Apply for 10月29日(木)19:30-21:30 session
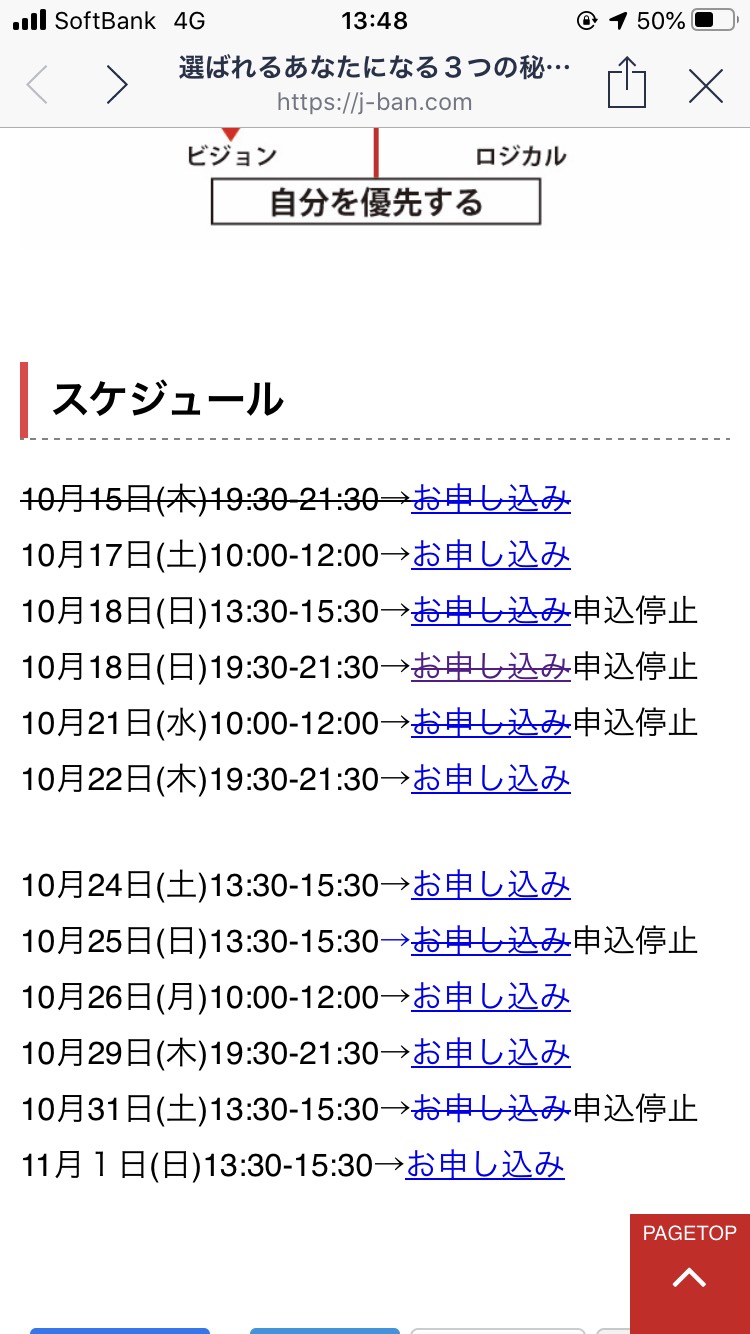750x1334 pixels. click(491, 1053)
